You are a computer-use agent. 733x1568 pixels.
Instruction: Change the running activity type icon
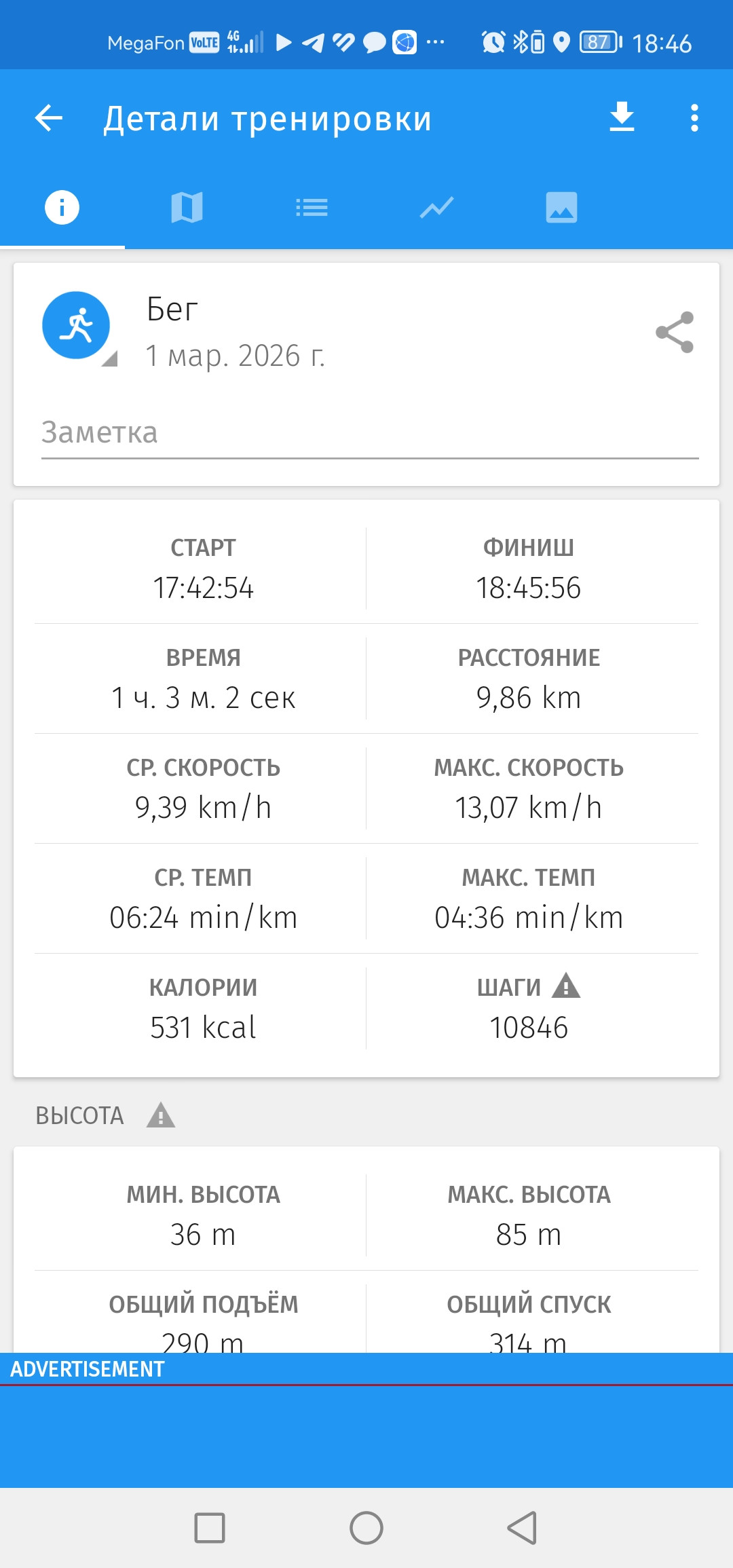[77, 326]
